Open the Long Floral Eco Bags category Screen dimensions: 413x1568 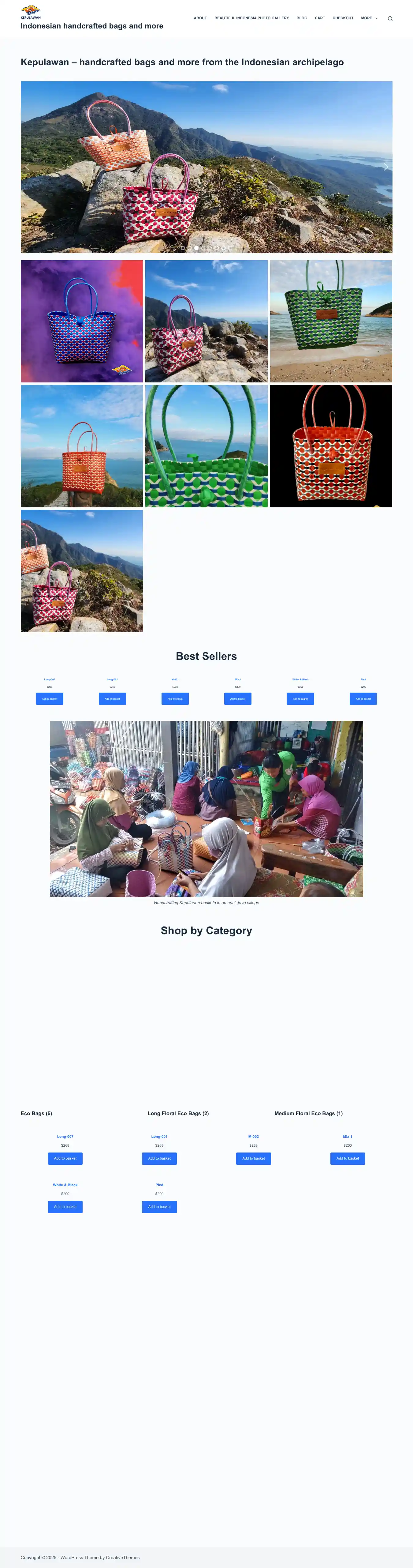(178, 1113)
